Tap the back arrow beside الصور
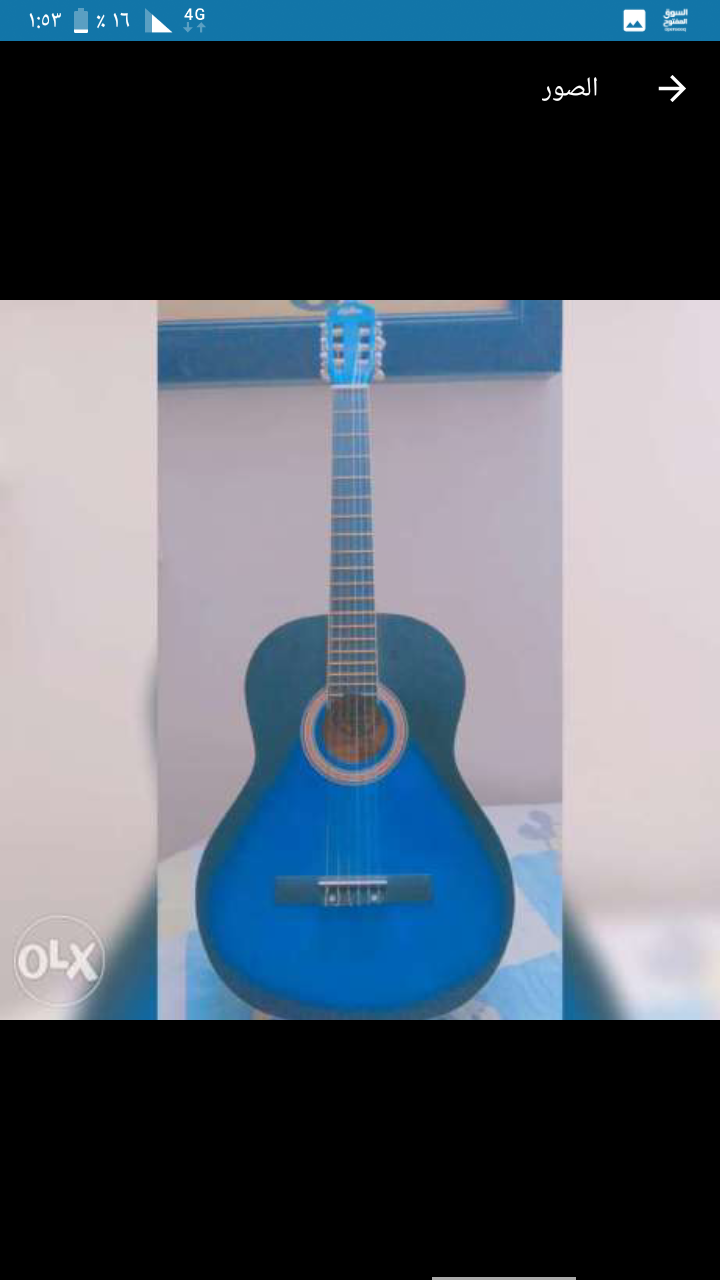Screen dimensions: 720x1280 [x=672, y=89]
